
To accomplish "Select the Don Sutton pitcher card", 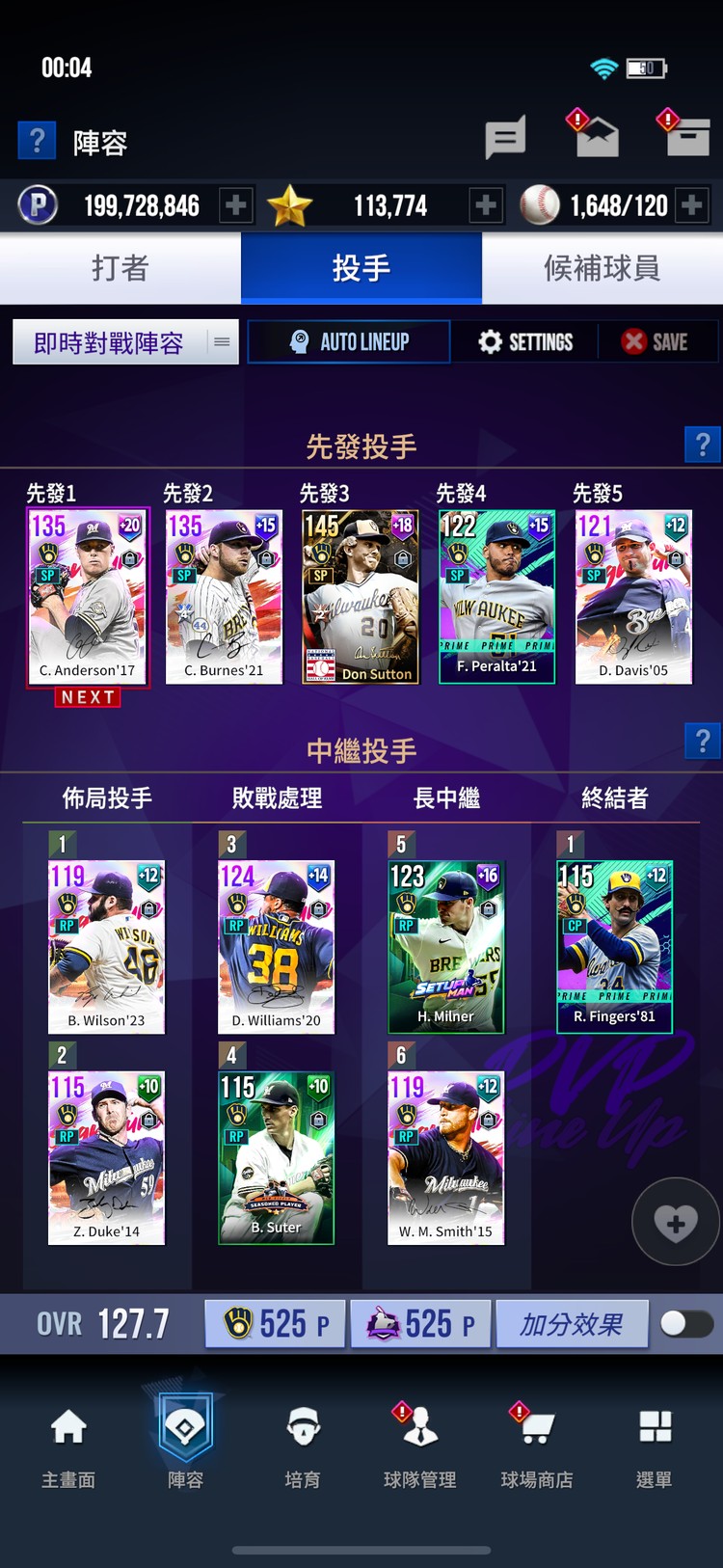I will tap(361, 597).
